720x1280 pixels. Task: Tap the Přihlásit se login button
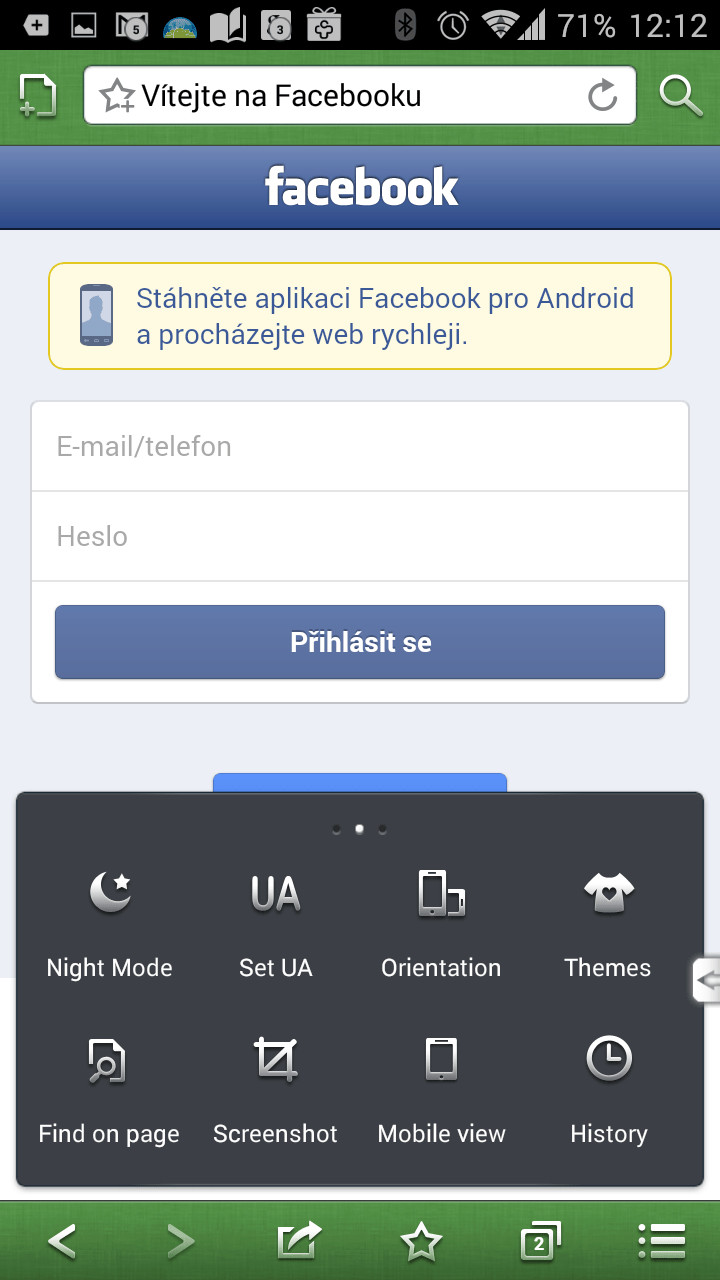coord(360,642)
